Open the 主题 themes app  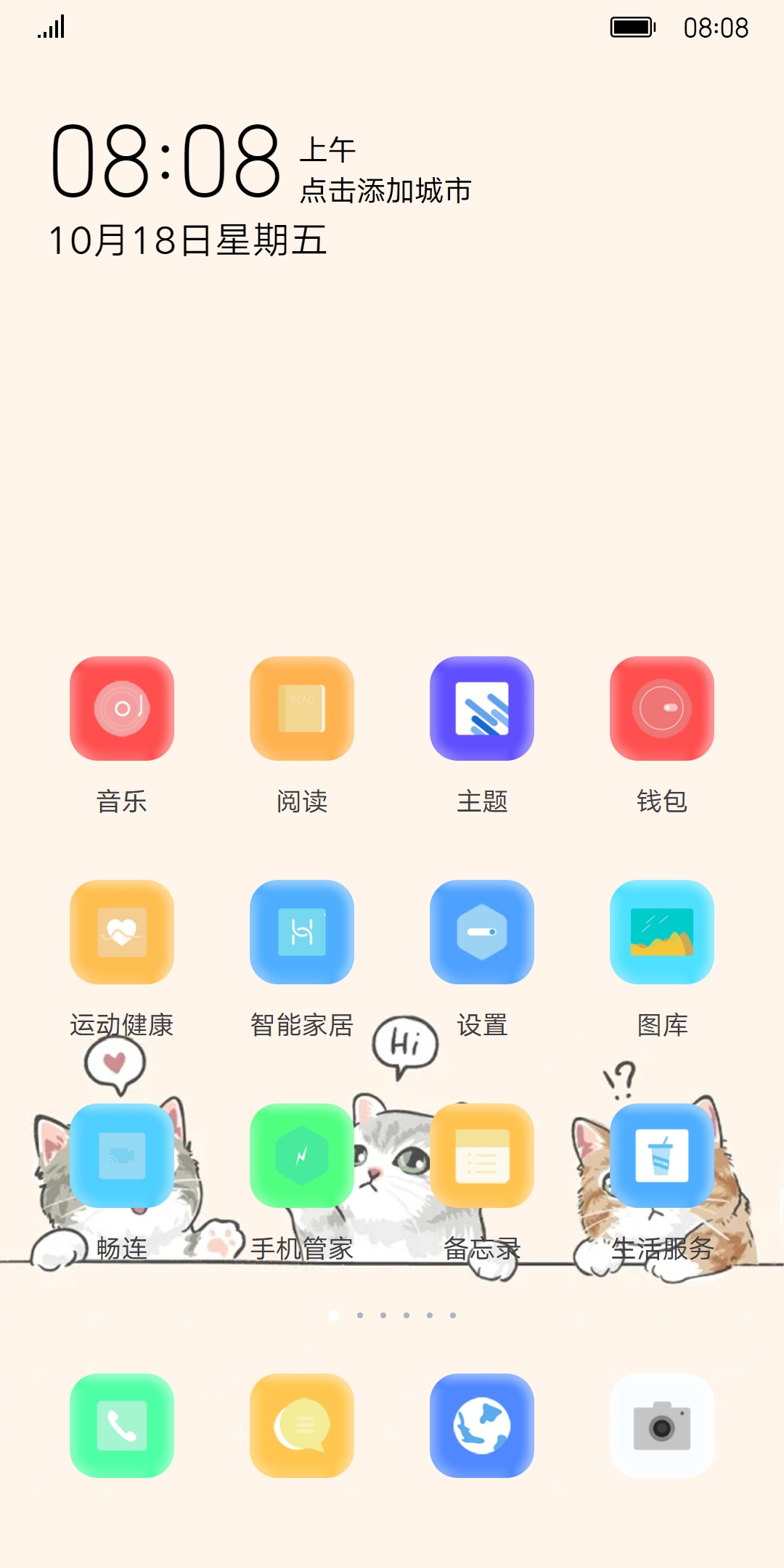(x=482, y=709)
